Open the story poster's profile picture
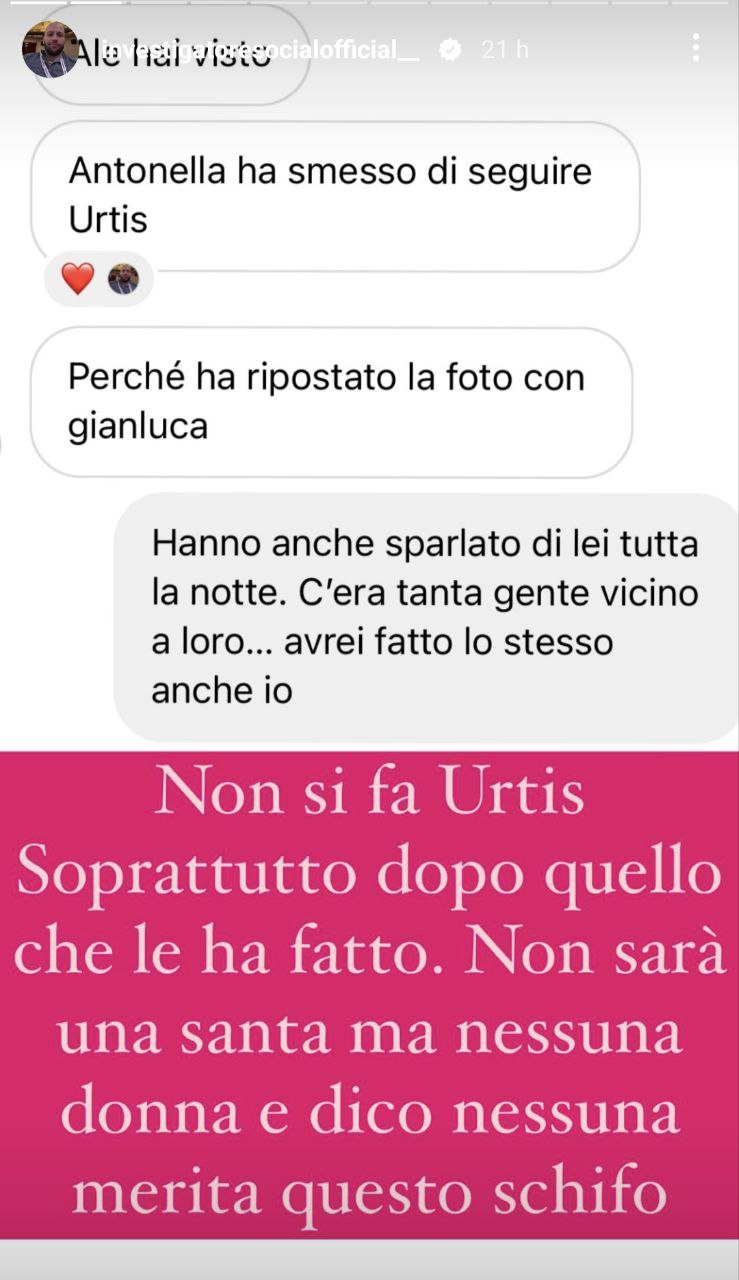 [x=49, y=48]
